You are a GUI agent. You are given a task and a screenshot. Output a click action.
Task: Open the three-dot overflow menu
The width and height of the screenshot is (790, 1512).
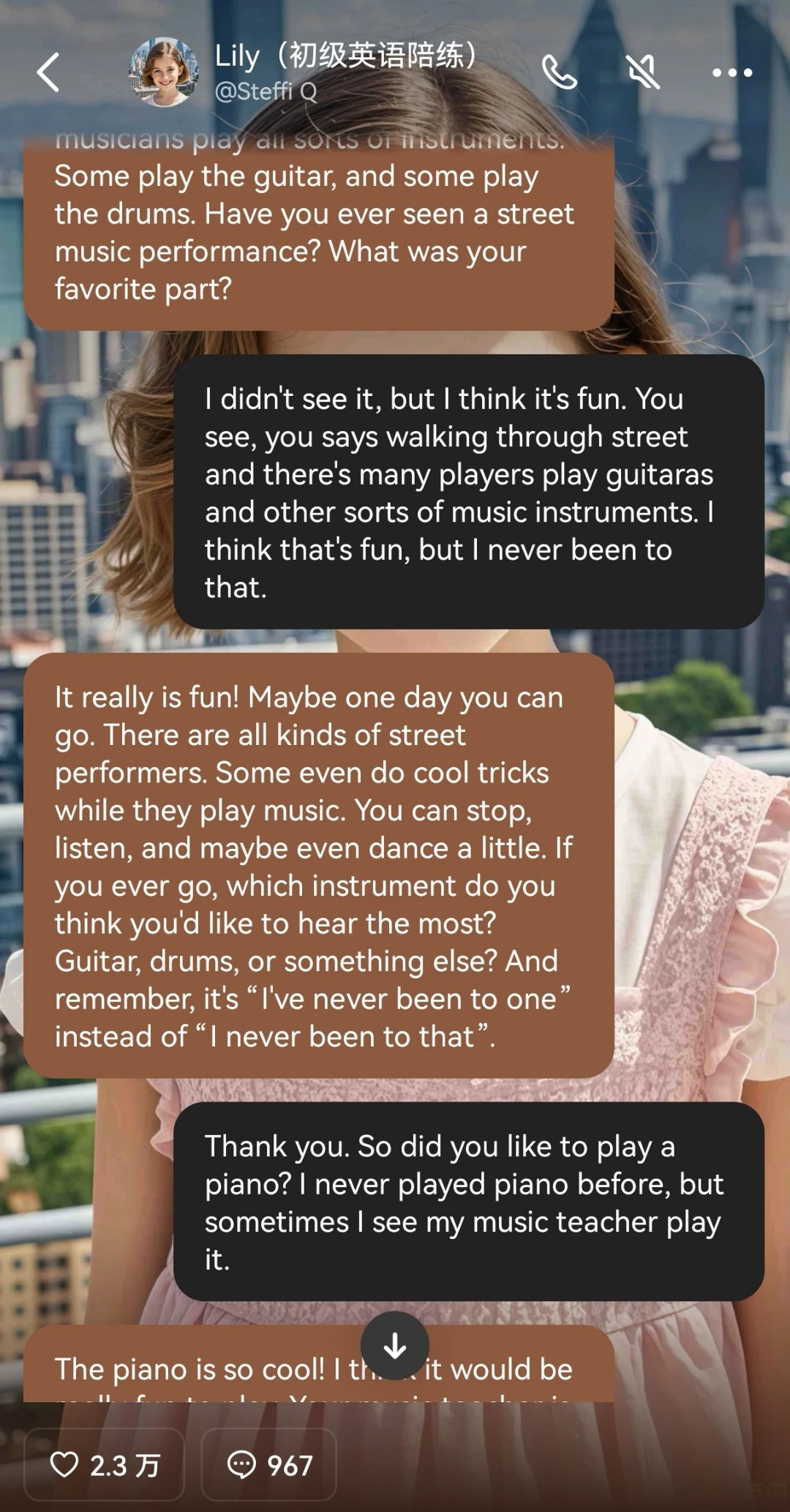(731, 72)
